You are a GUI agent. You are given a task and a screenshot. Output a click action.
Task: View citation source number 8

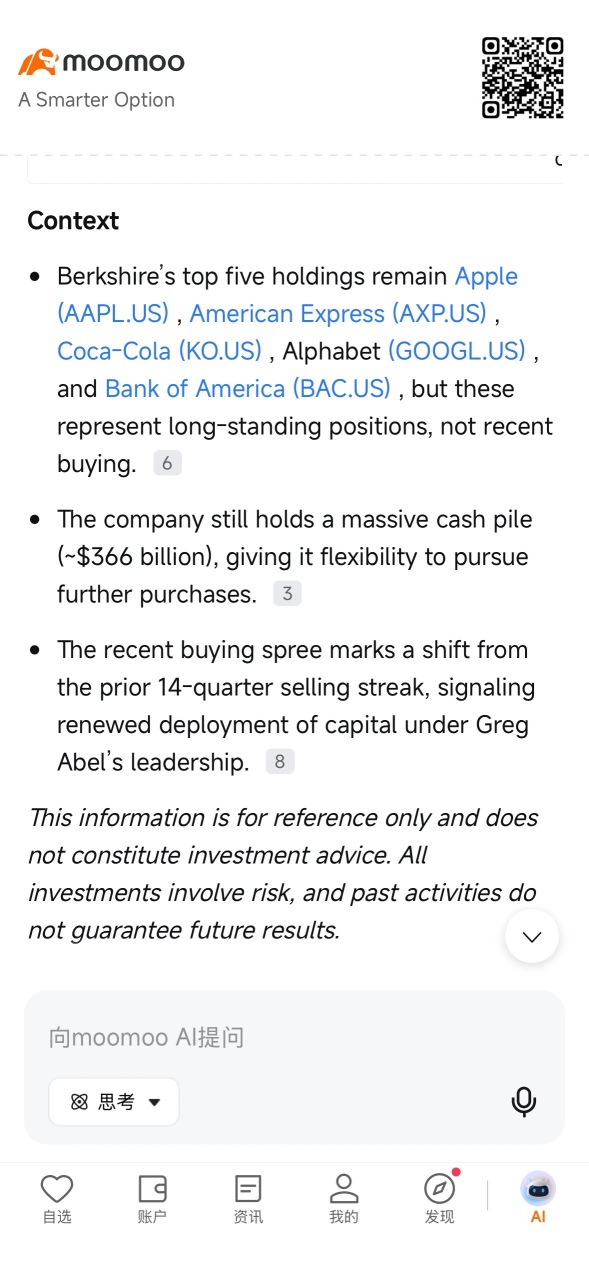(x=280, y=762)
